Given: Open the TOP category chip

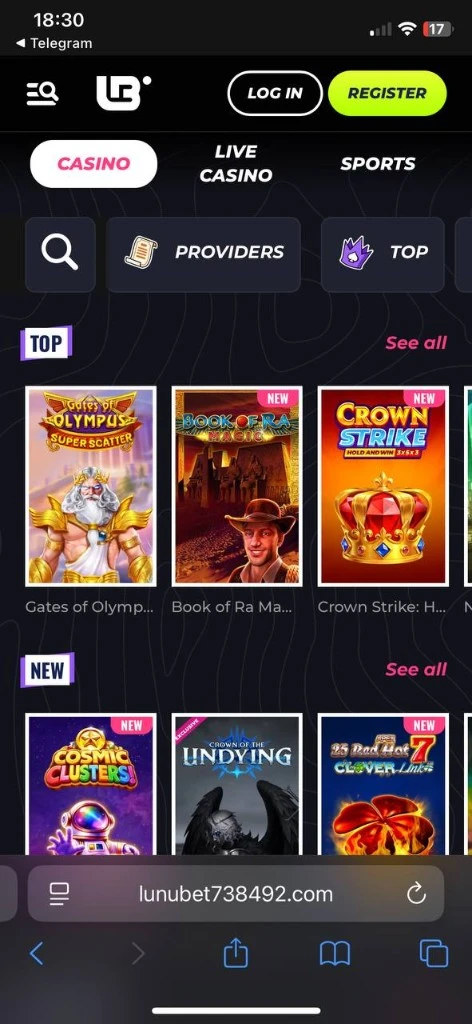Looking at the screenshot, I should click(x=383, y=255).
